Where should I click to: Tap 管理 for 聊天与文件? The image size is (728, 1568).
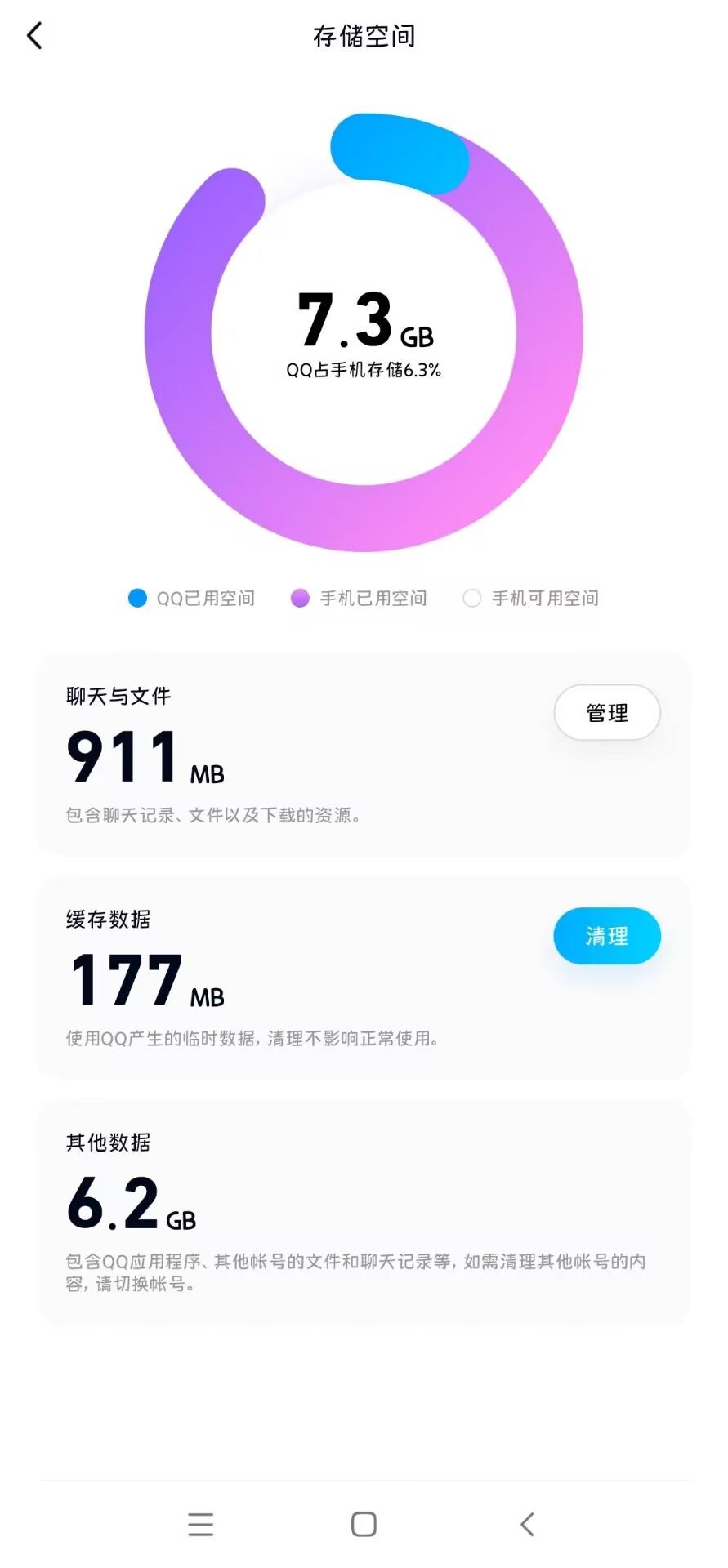[606, 713]
